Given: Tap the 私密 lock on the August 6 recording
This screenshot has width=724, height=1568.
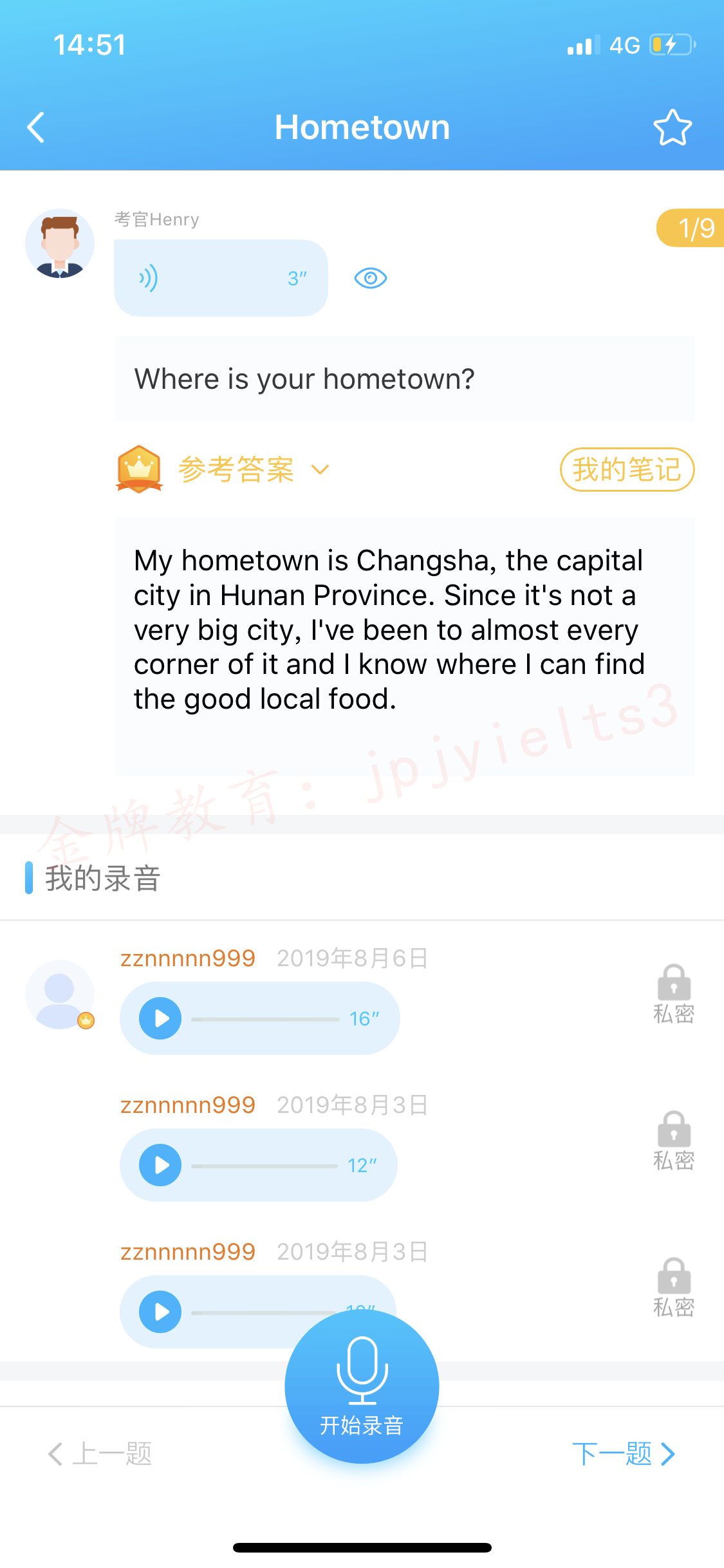Looking at the screenshot, I should [x=674, y=994].
